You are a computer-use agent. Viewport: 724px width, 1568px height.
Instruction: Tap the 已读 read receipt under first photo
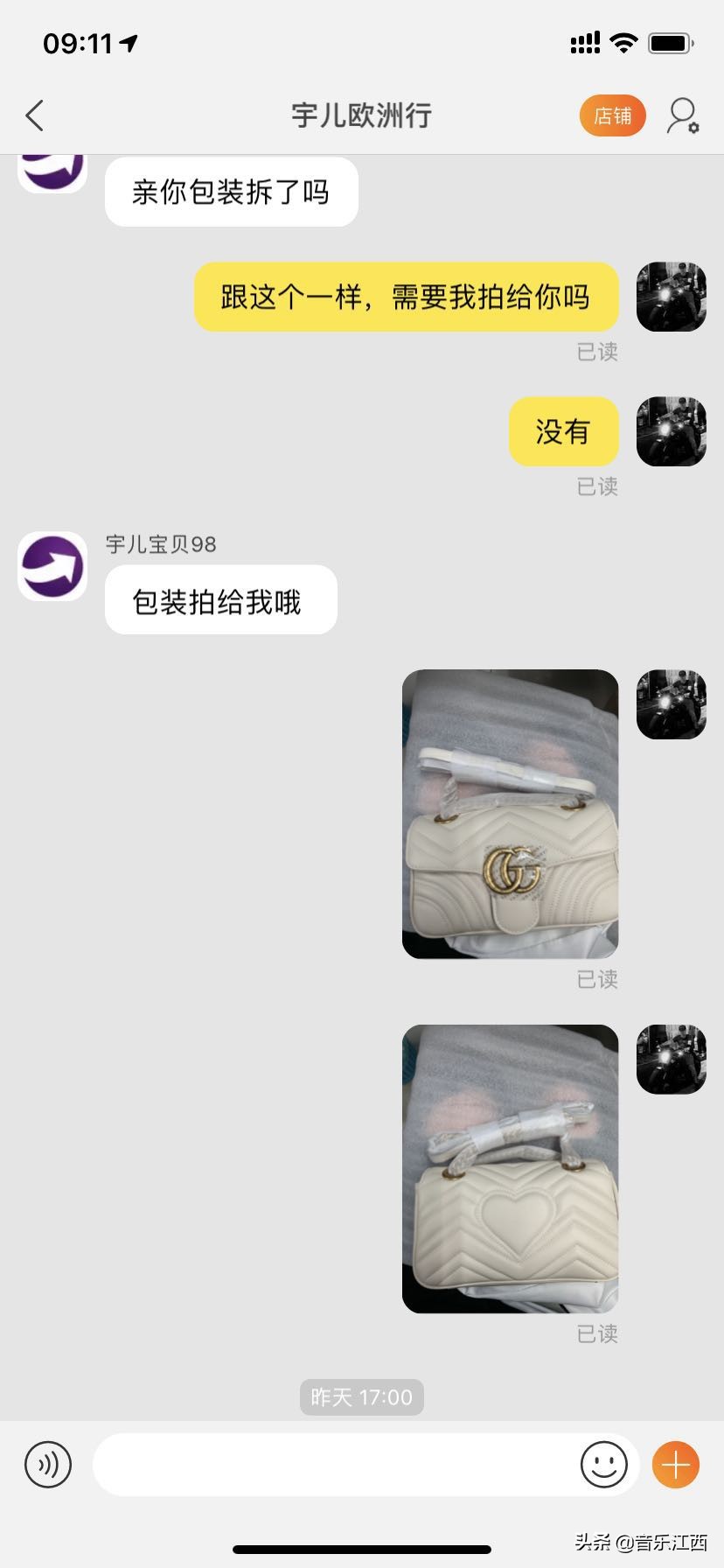point(597,980)
